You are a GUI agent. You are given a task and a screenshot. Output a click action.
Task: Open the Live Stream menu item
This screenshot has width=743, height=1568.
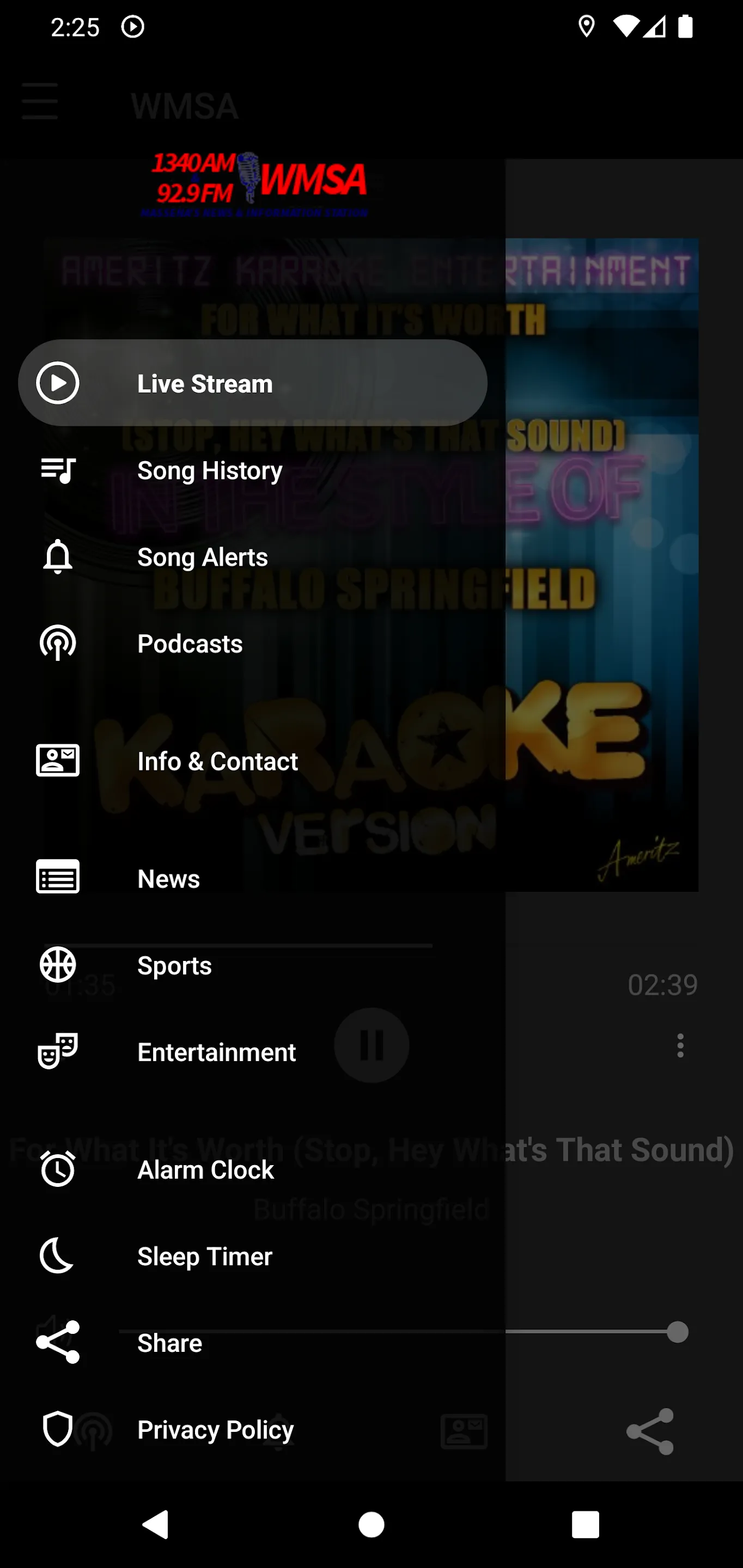pyautogui.click(x=252, y=383)
